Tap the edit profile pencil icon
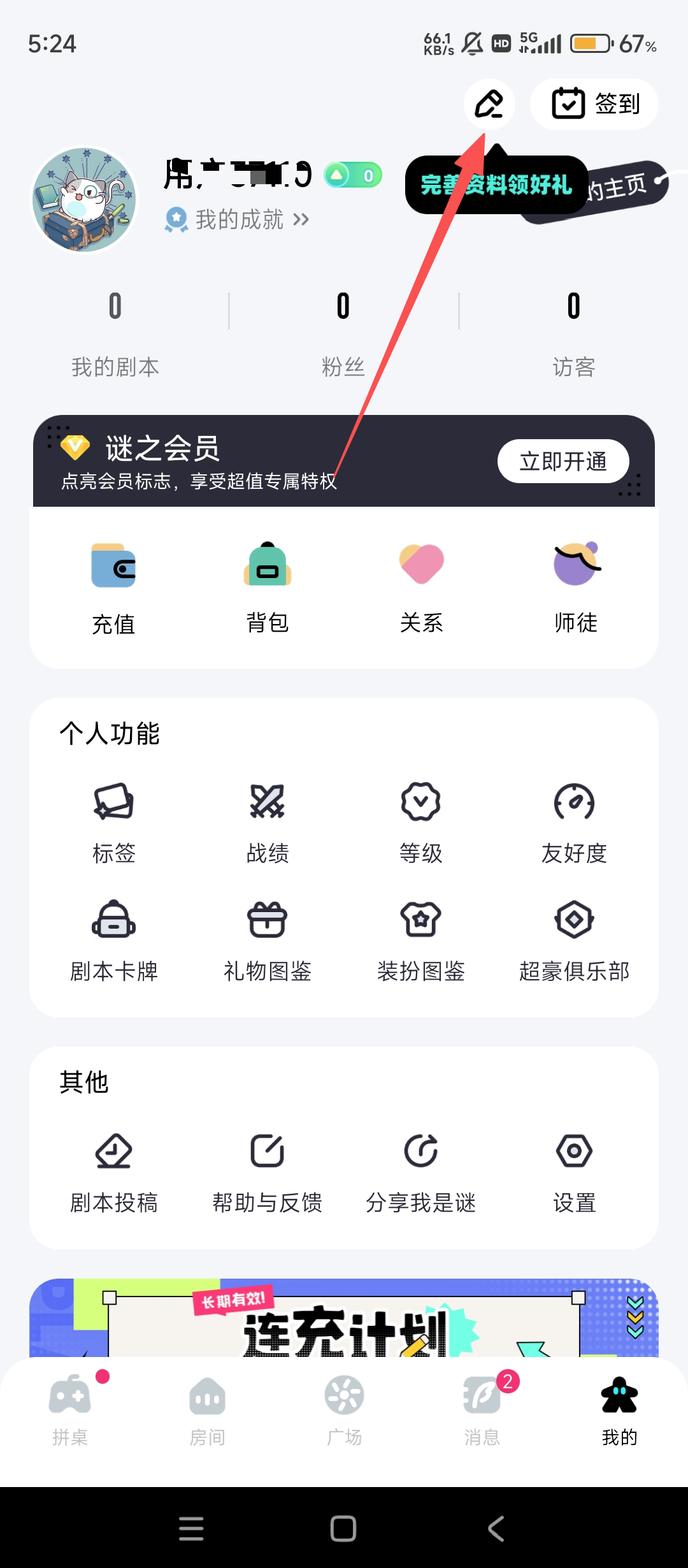688x1568 pixels. 489,104
